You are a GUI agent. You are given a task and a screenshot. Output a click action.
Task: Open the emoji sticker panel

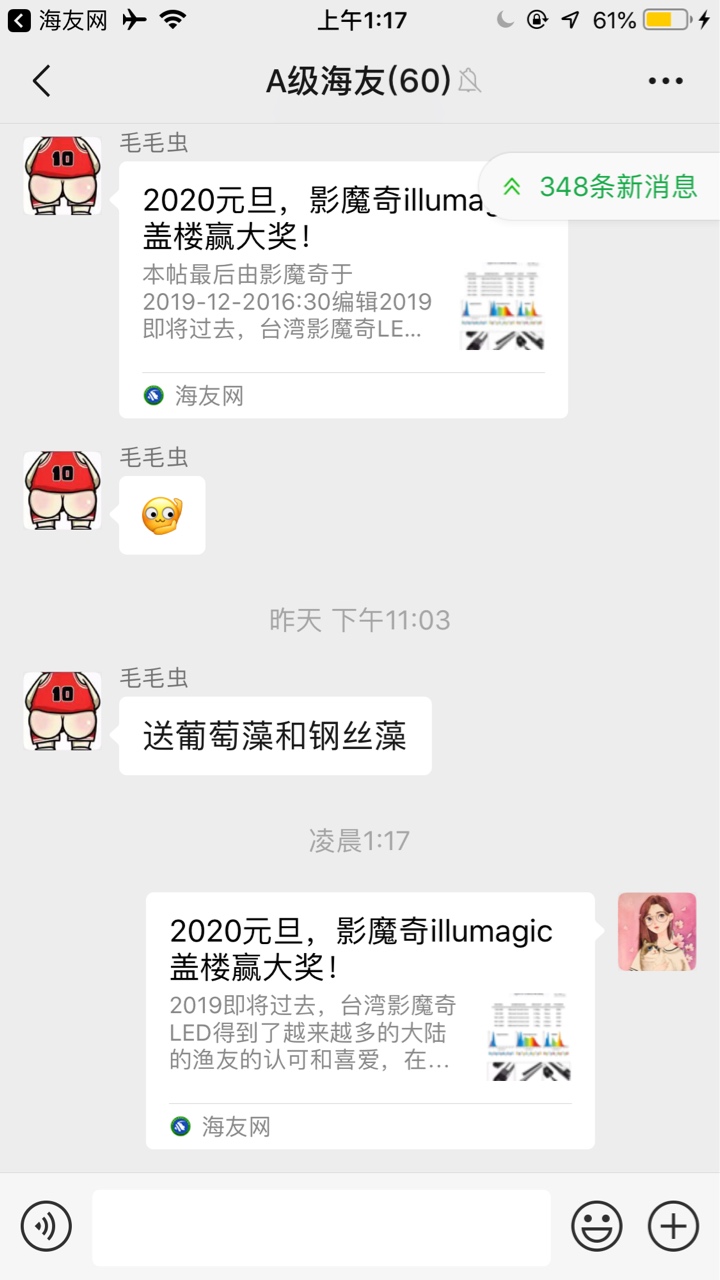pos(597,1226)
